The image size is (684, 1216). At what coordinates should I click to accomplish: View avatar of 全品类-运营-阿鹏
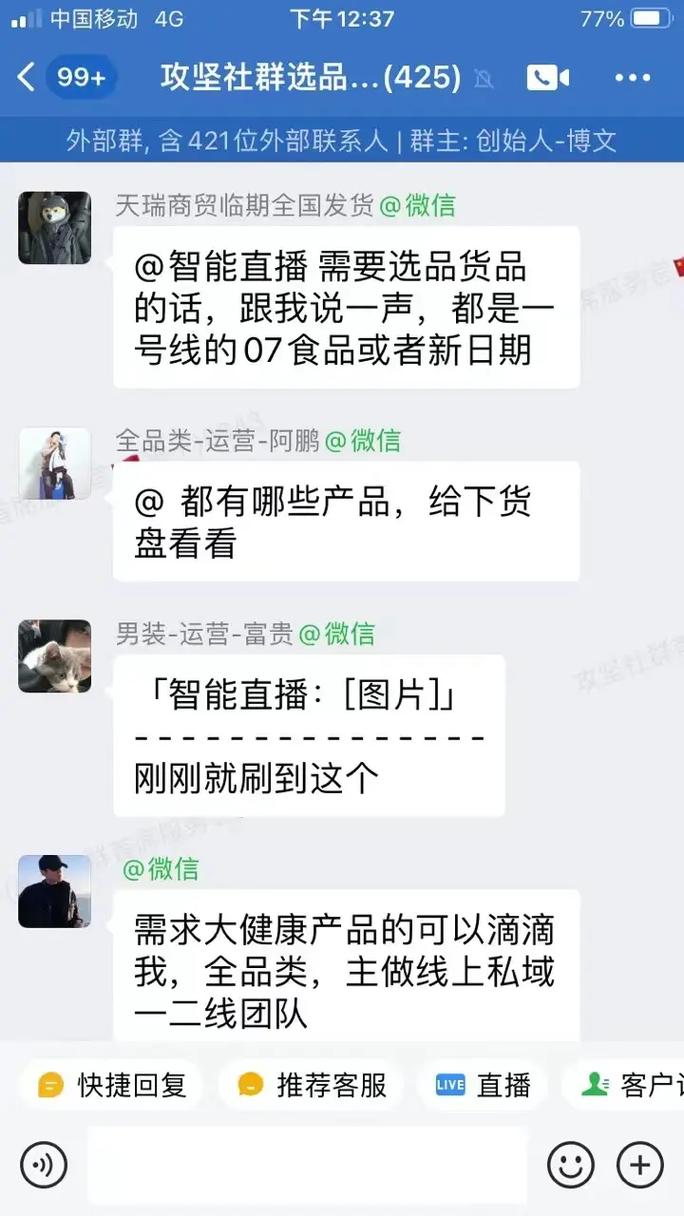54,463
